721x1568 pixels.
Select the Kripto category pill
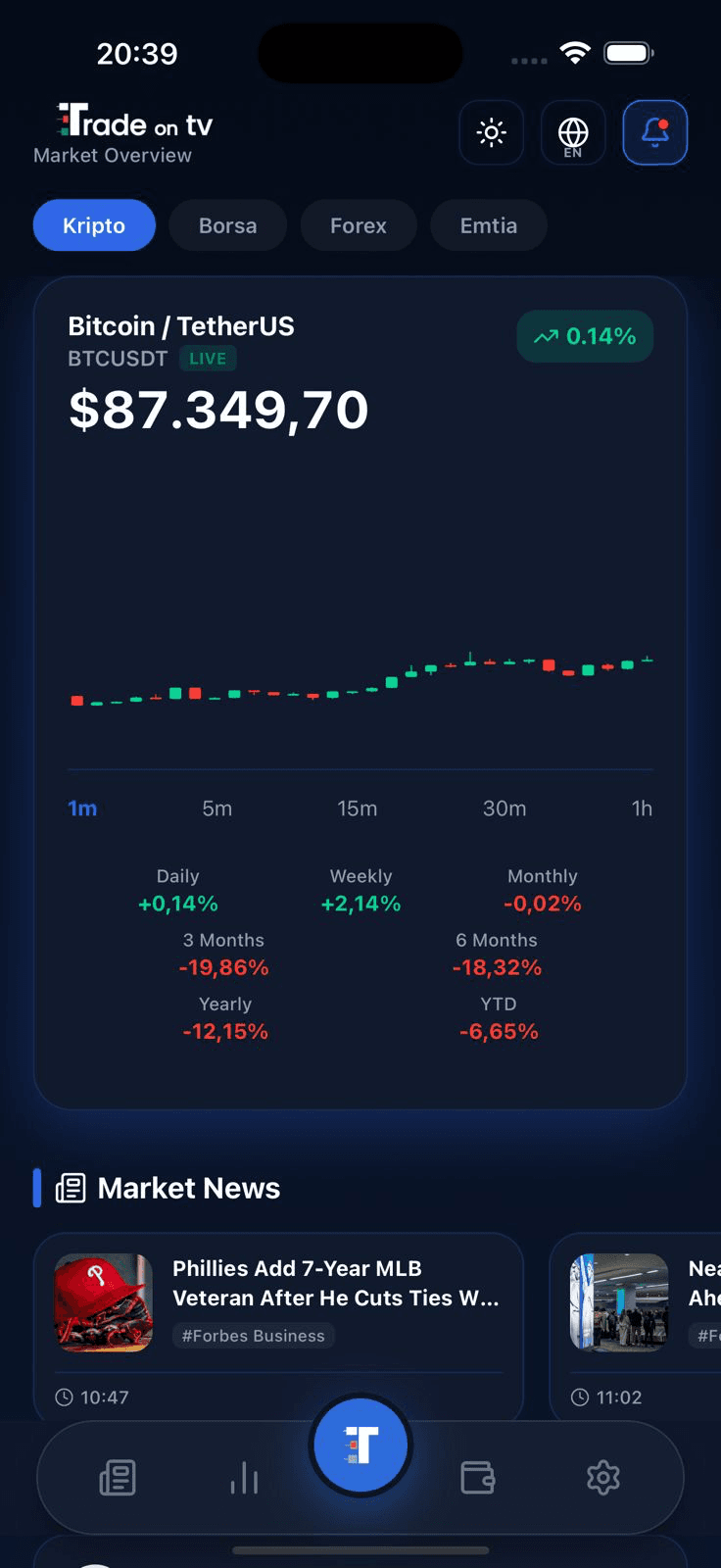coord(94,224)
